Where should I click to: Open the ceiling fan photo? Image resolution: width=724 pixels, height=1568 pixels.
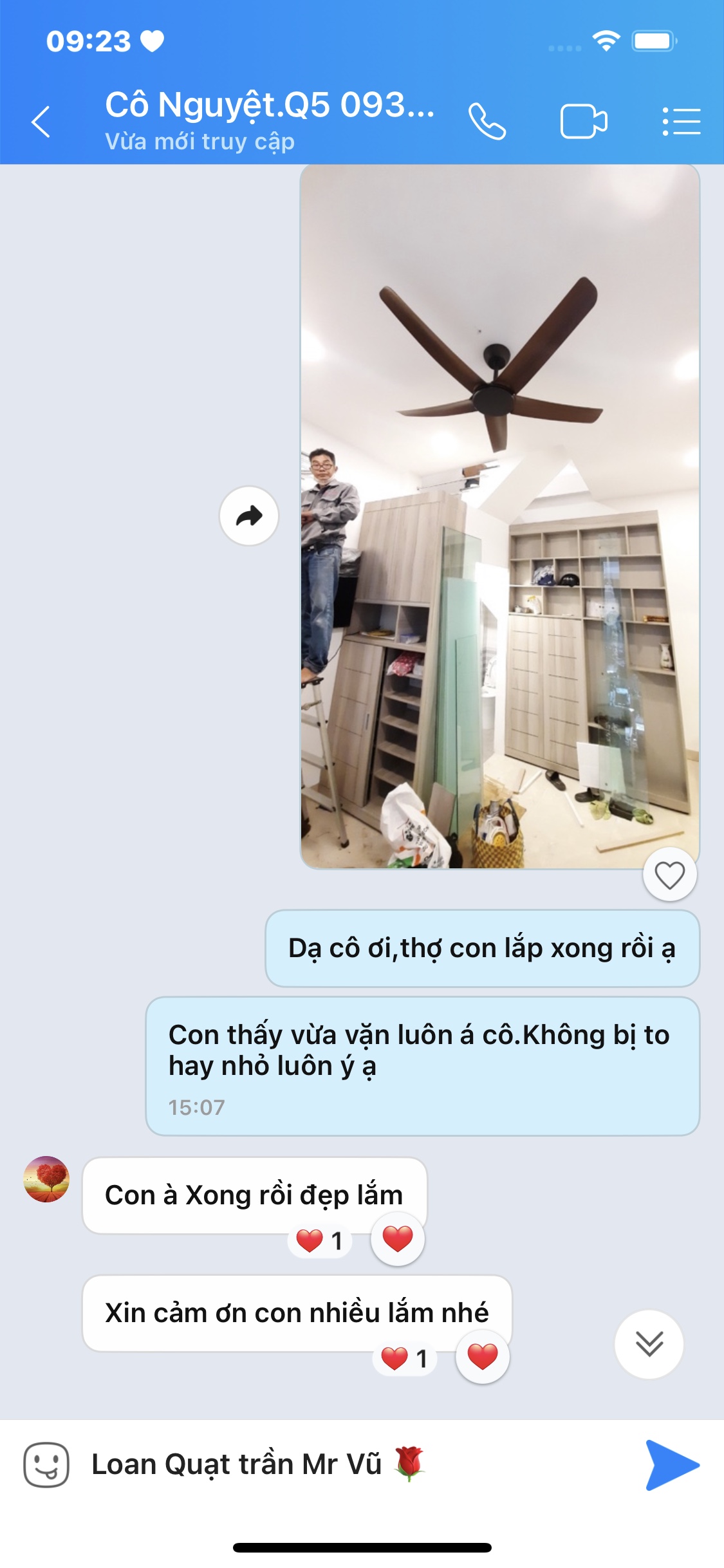point(499,515)
